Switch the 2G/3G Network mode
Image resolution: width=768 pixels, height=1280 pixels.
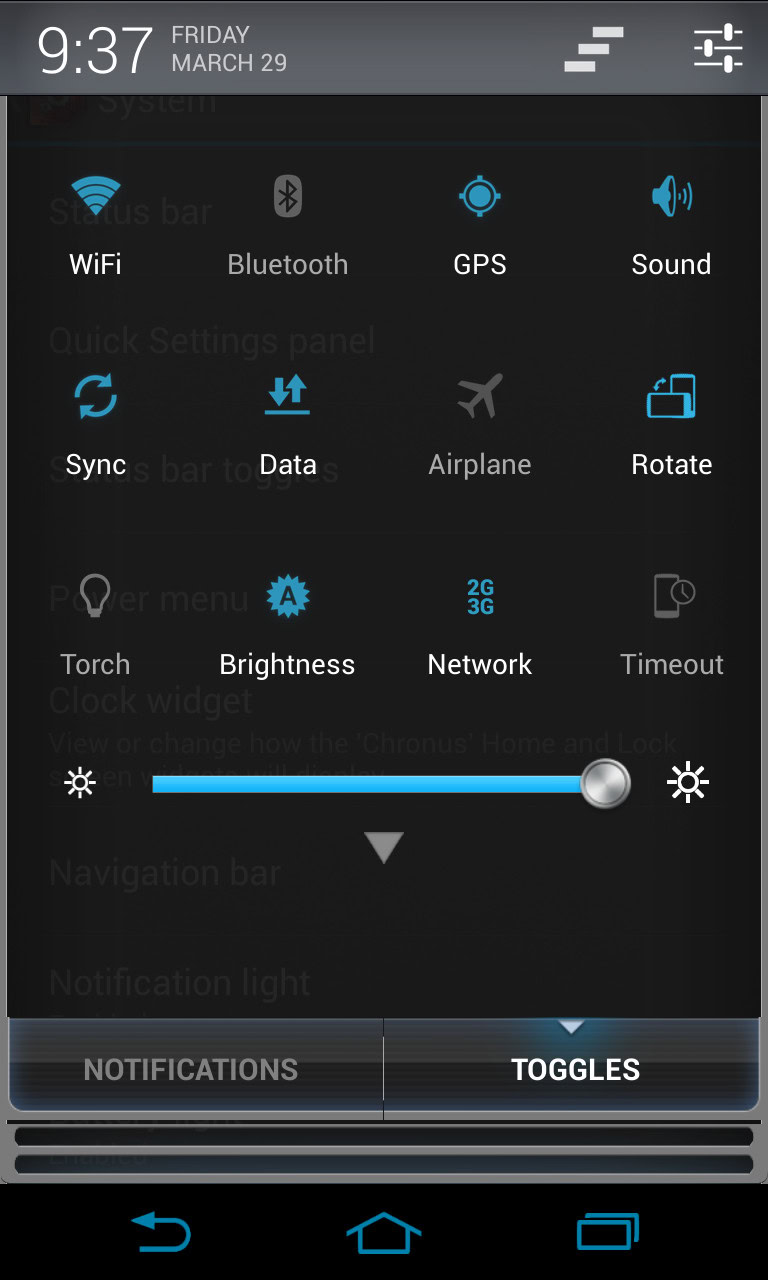click(480, 622)
